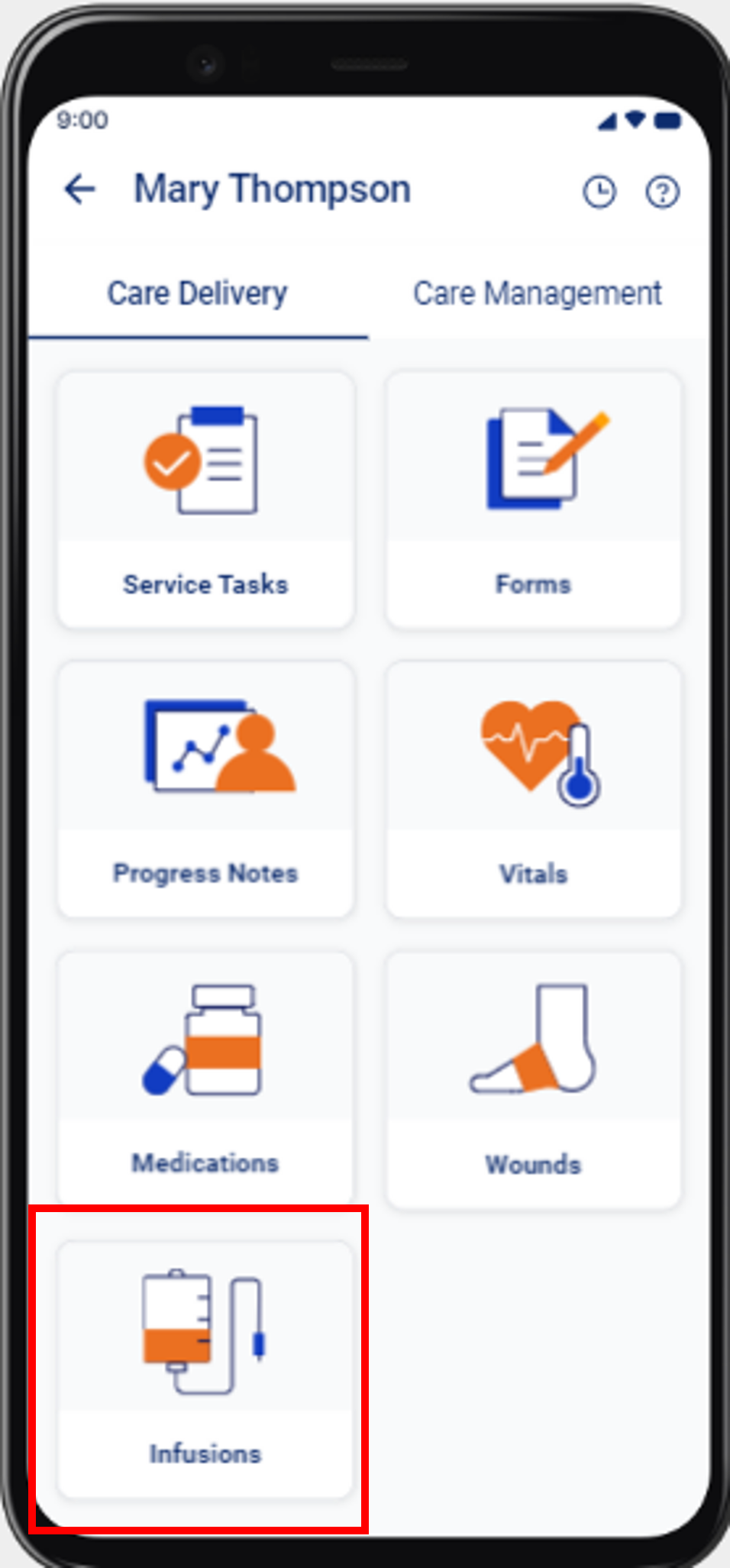Select the Care Delivery tab
Viewport: 730px width, 1568px height.
coord(198,293)
